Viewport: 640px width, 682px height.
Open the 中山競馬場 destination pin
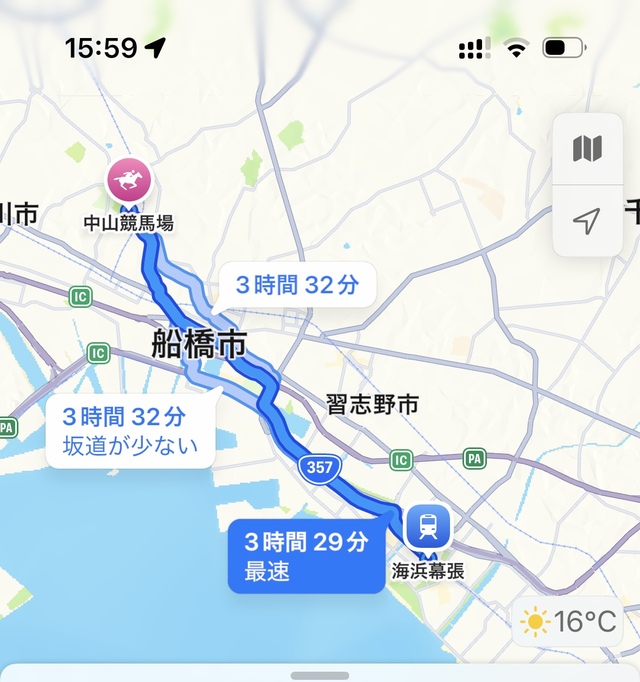(x=129, y=182)
